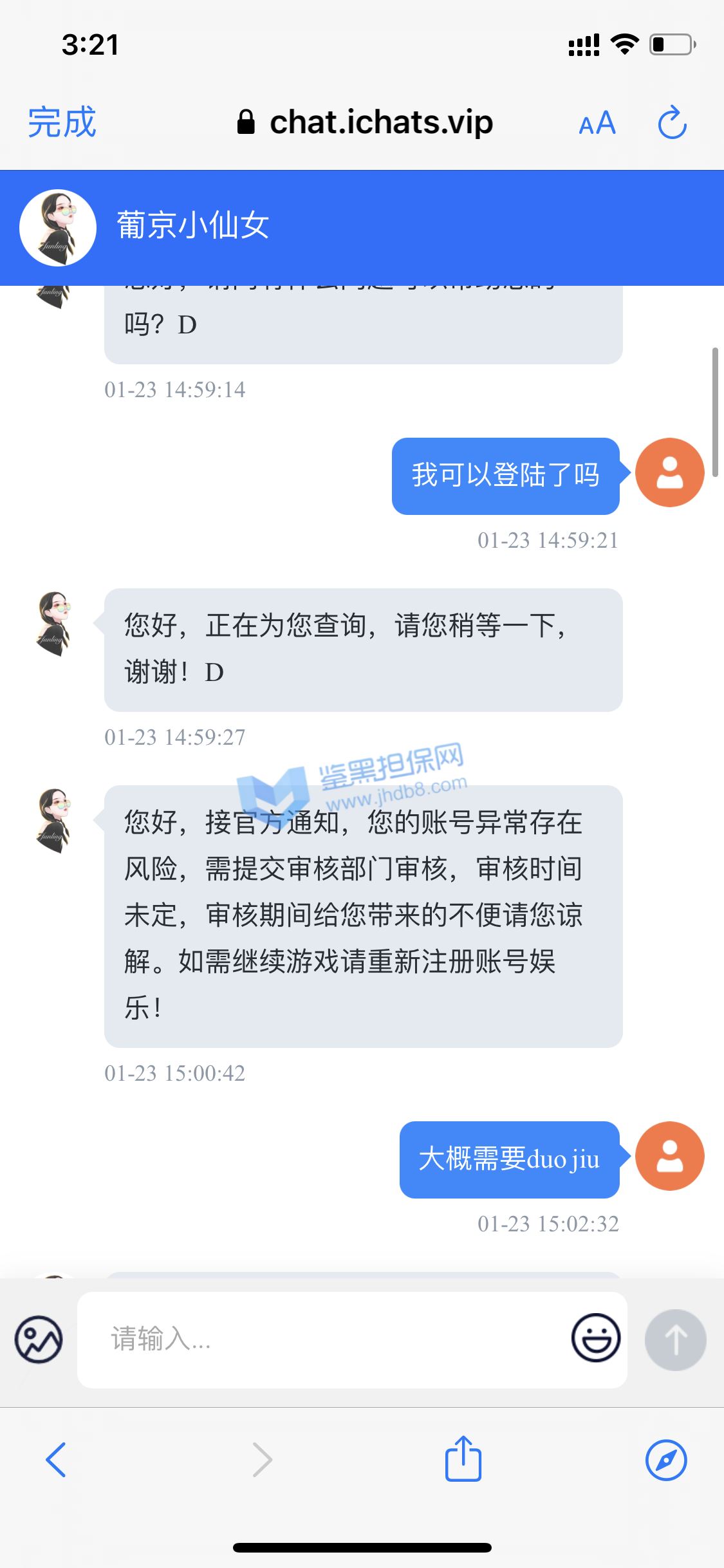Open the emoji picker

(595, 1338)
